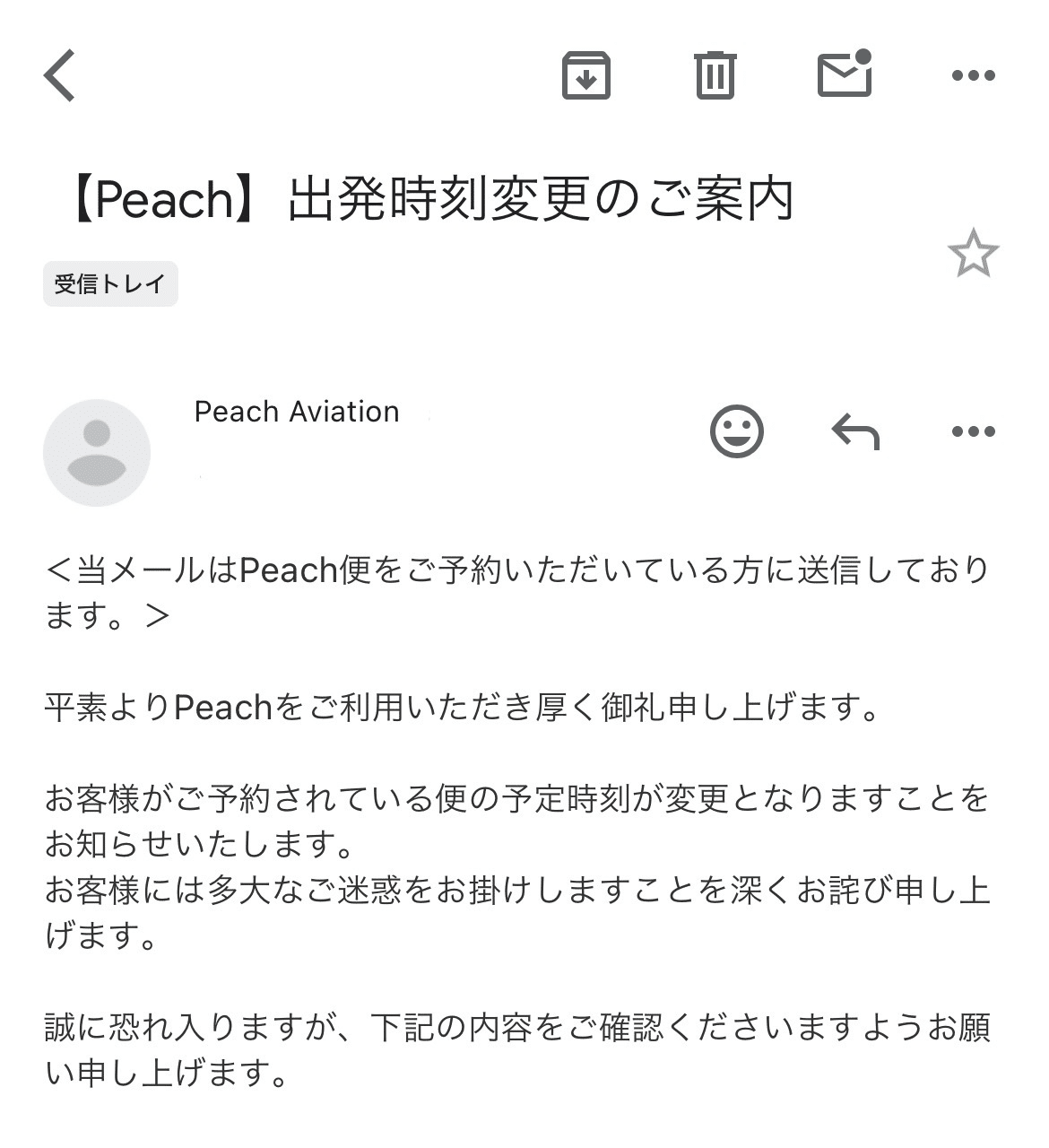Delete this email
Screen dimensions: 1049x1148
[x=715, y=76]
